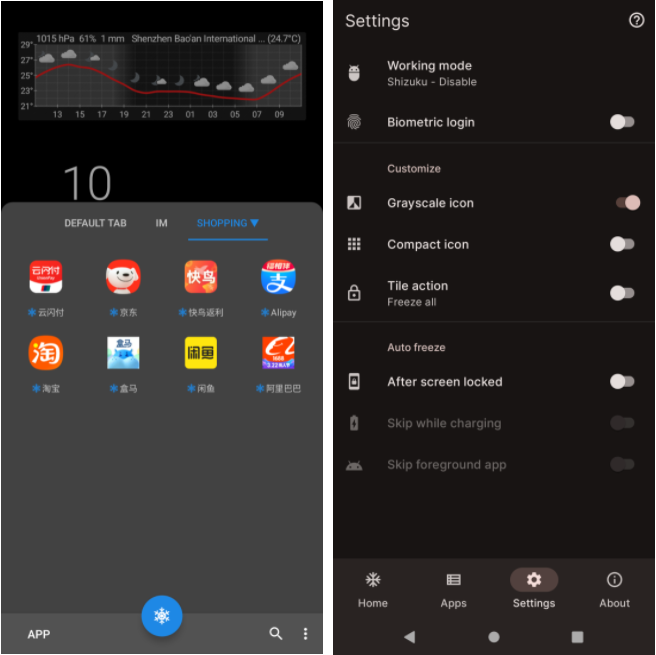Switch to DEFAULT TAB
The height and width of the screenshot is (655, 656).
[x=96, y=223]
